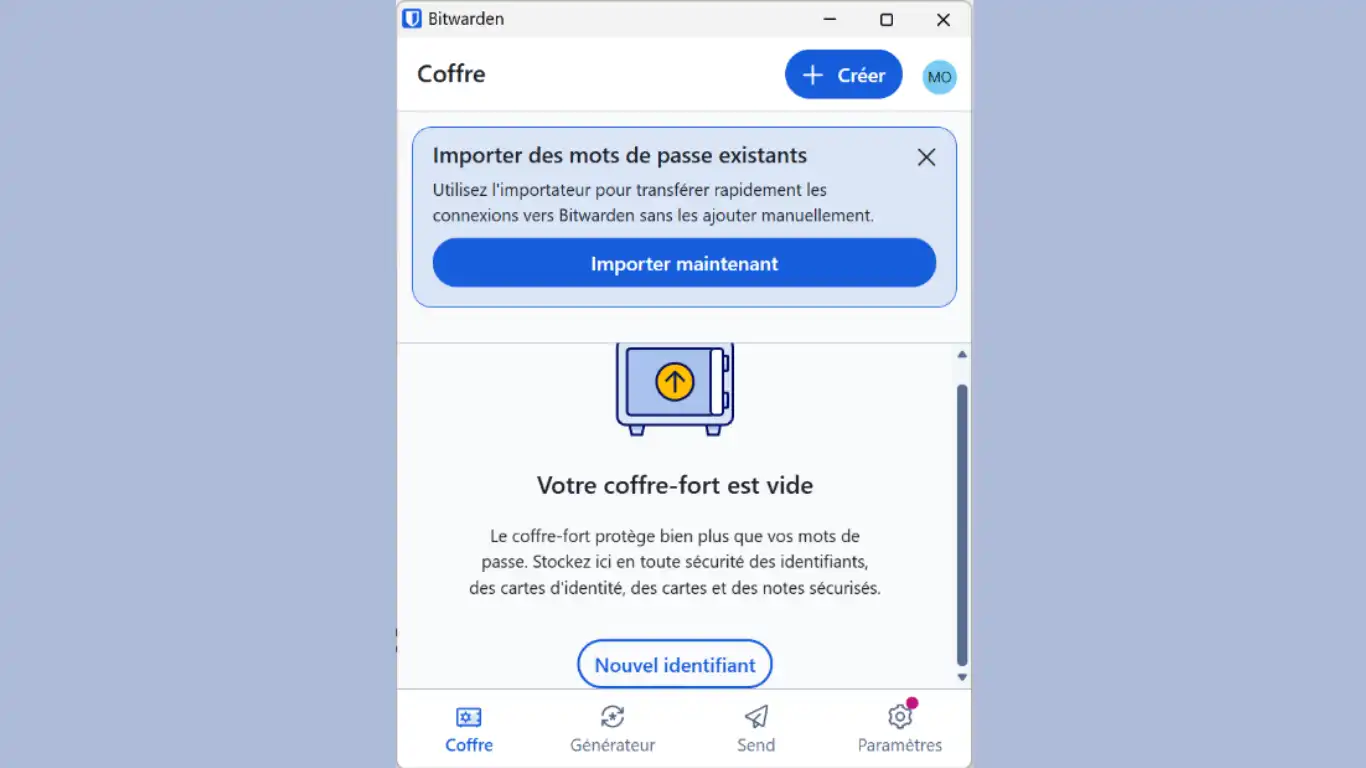This screenshot has width=1366, height=768.
Task: Open the Send tab
Action: [x=756, y=729]
